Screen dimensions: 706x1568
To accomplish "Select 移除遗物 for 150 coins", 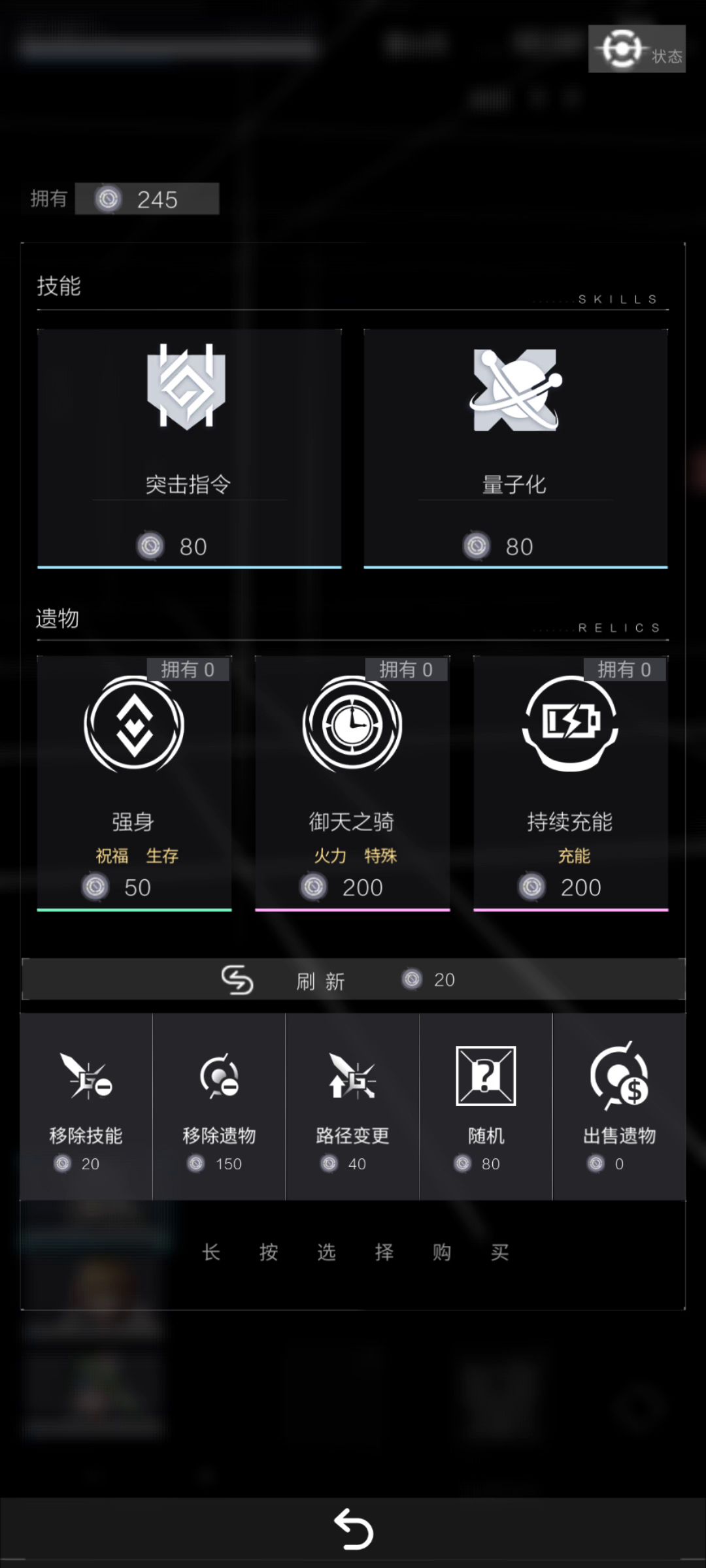I will click(219, 1106).
